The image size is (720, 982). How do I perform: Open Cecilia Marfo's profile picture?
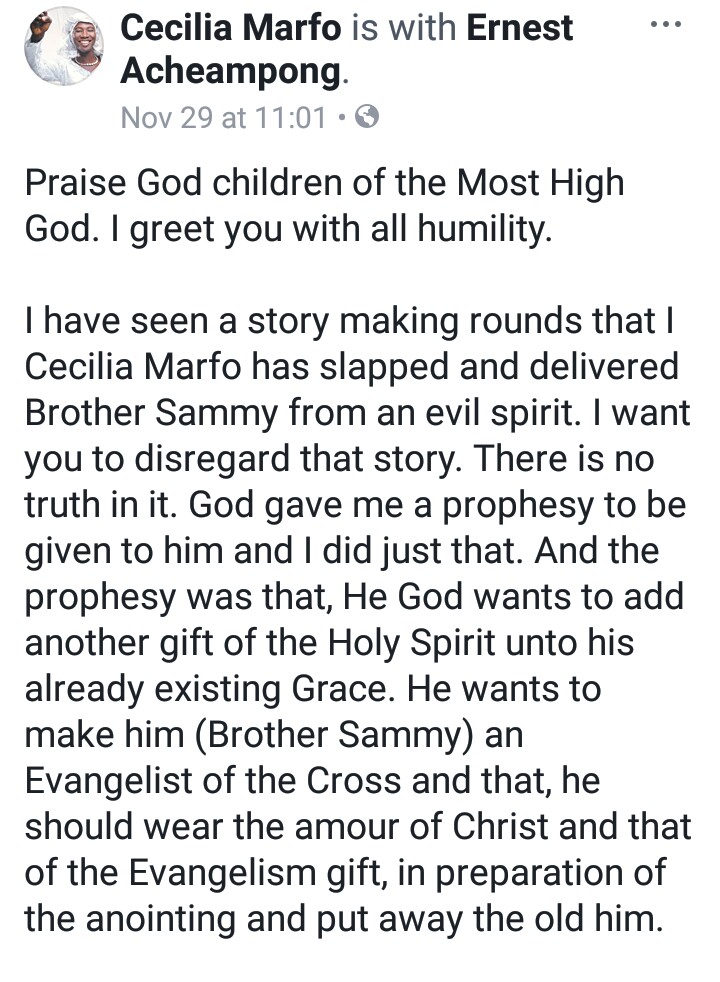point(65,47)
